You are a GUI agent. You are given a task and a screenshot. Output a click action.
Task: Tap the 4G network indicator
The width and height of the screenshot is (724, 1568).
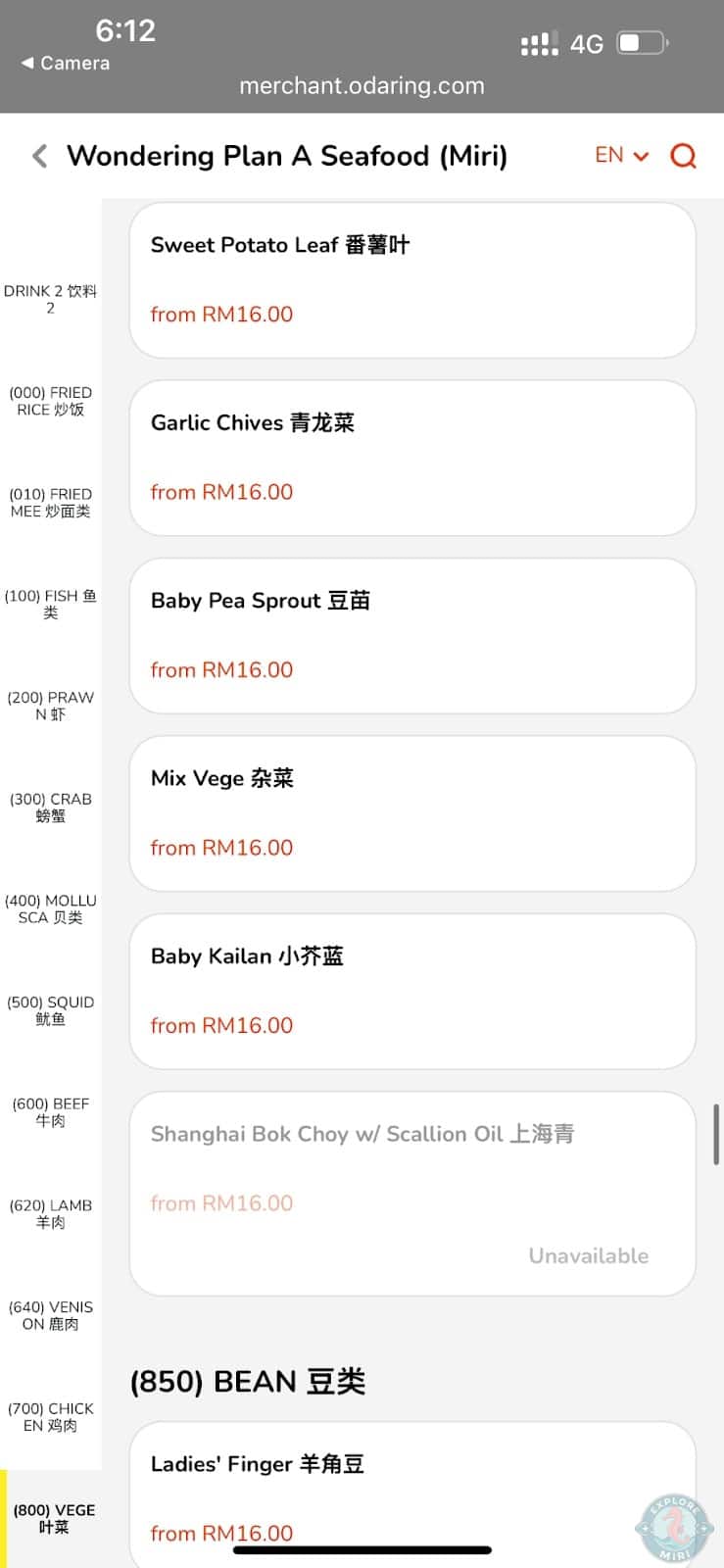[585, 43]
